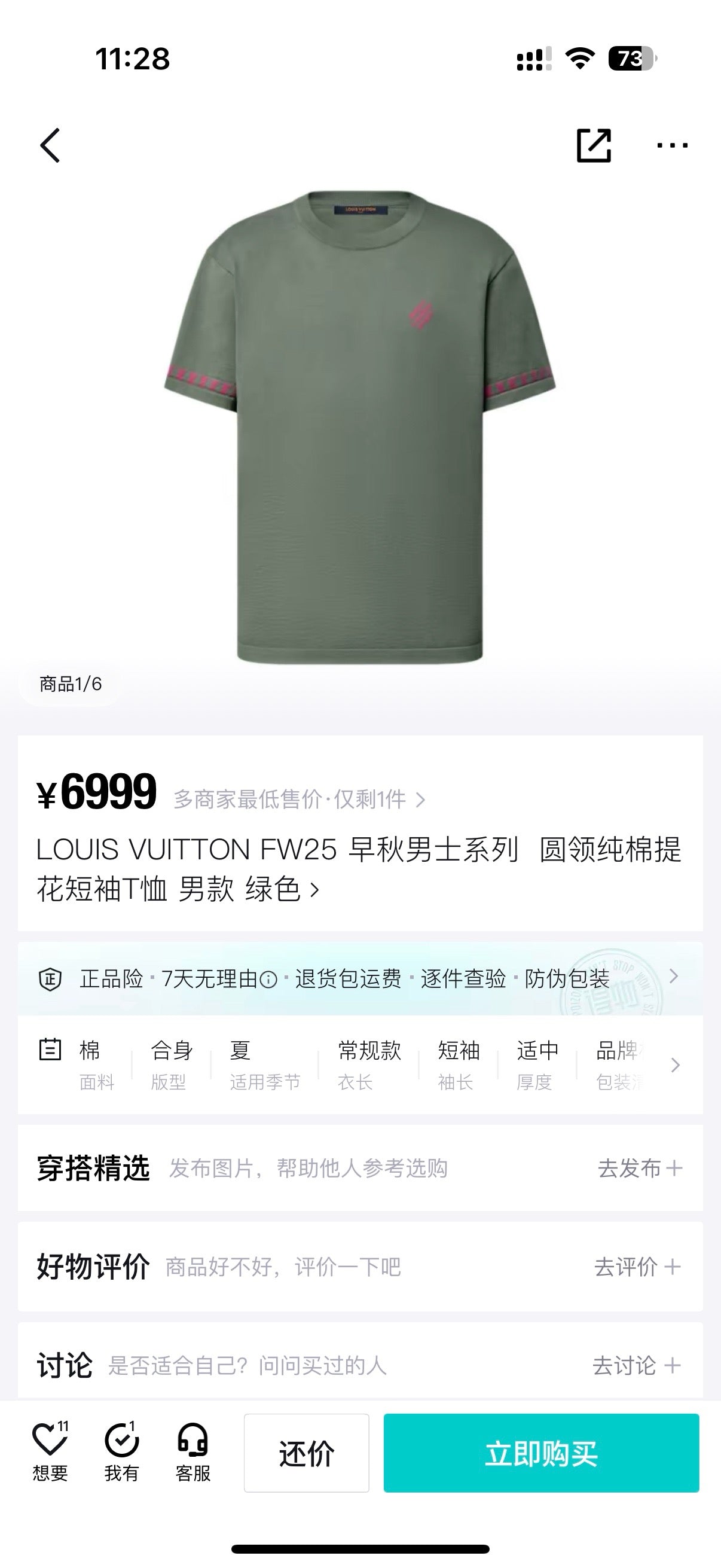Expand the product attributes row
This screenshot has width=721, height=1568.
(674, 1065)
